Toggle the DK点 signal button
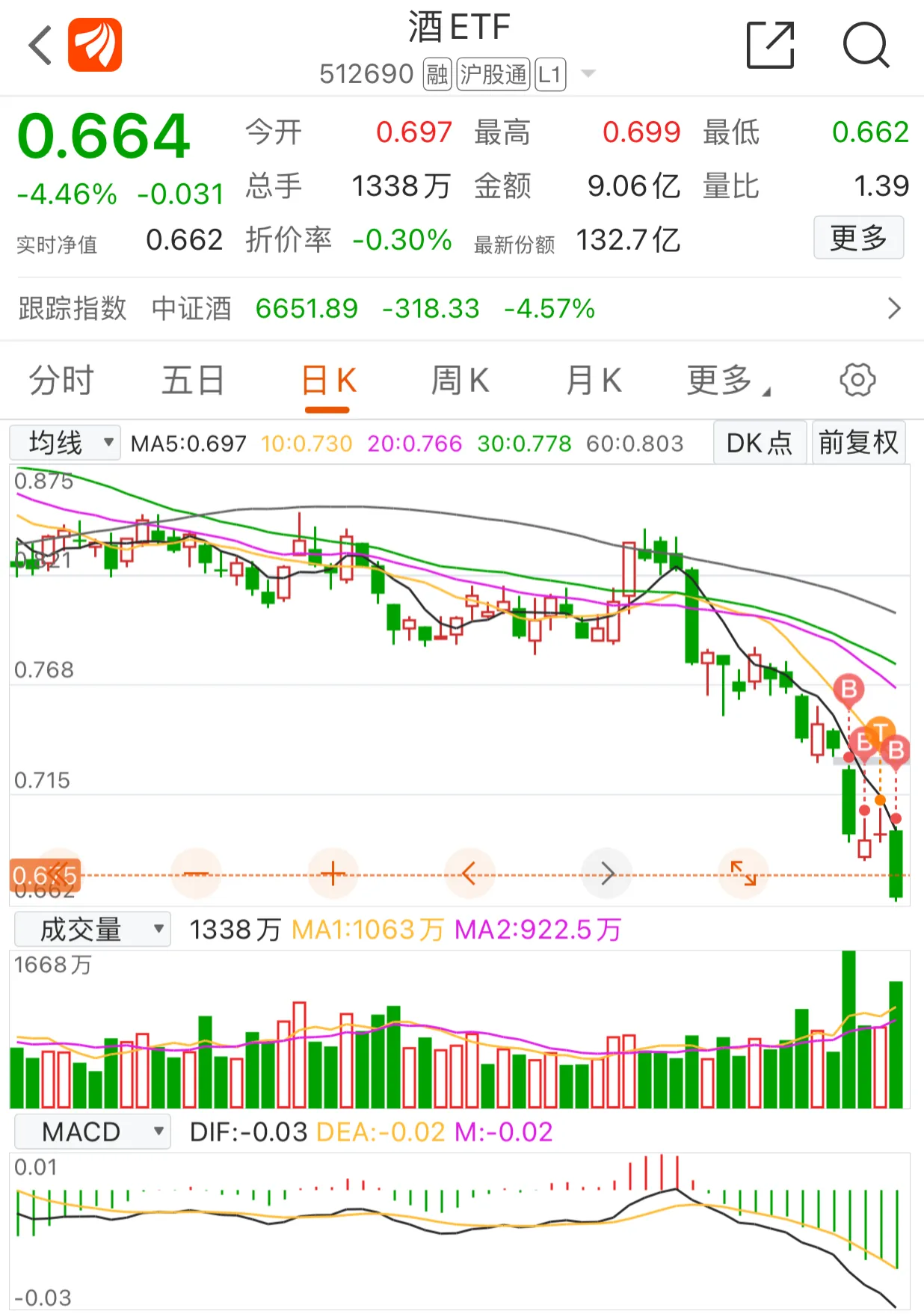 pyautogui.click(x=759, y=443)
